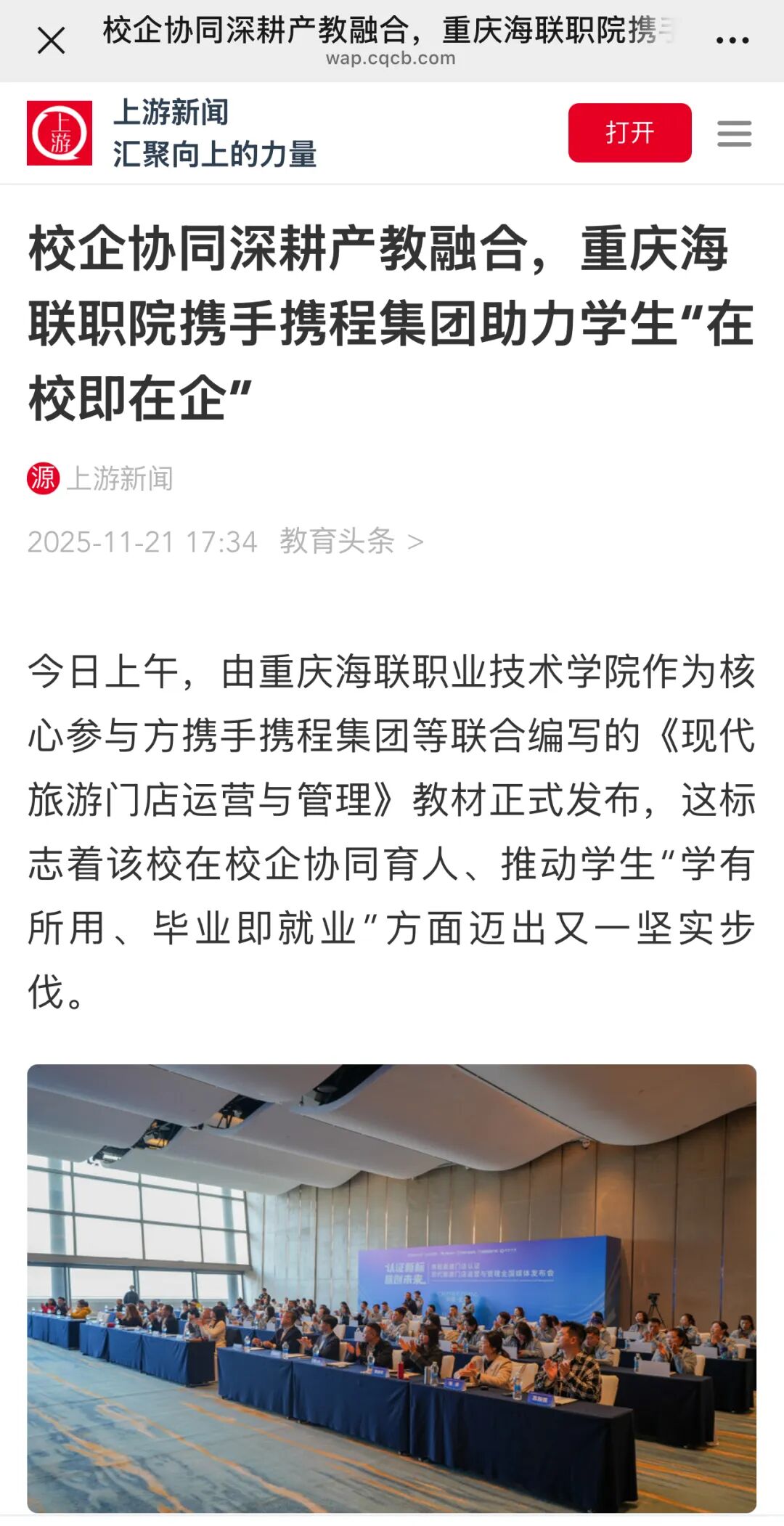Open the 教育头条 category link

[x=351, y=542]
